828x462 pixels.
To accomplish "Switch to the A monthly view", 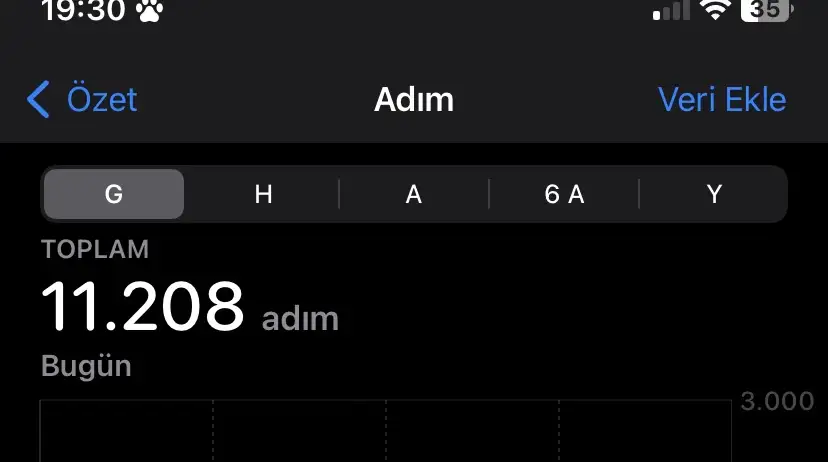I will click(x=414, y=194).
